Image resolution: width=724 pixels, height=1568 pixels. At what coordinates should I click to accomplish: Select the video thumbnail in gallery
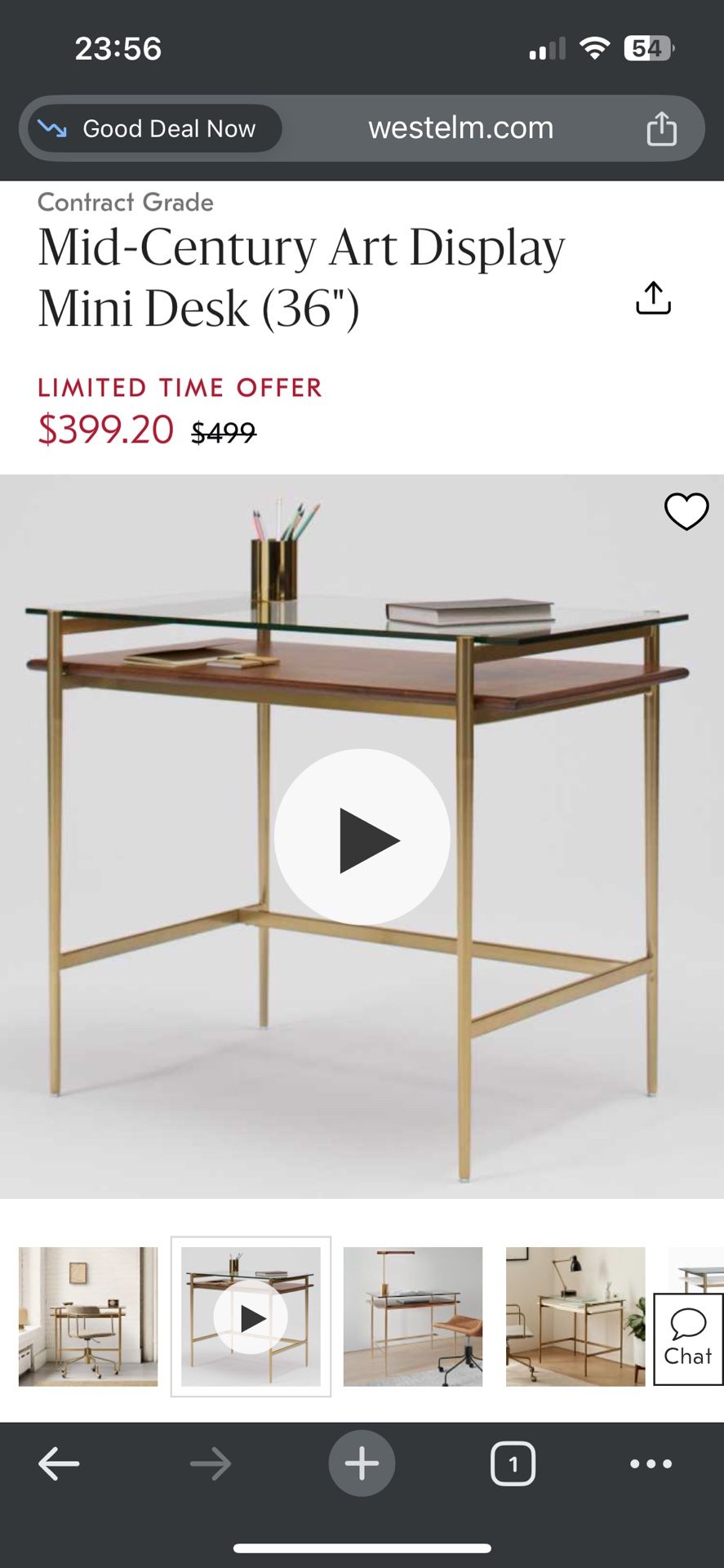[251, 1316]
